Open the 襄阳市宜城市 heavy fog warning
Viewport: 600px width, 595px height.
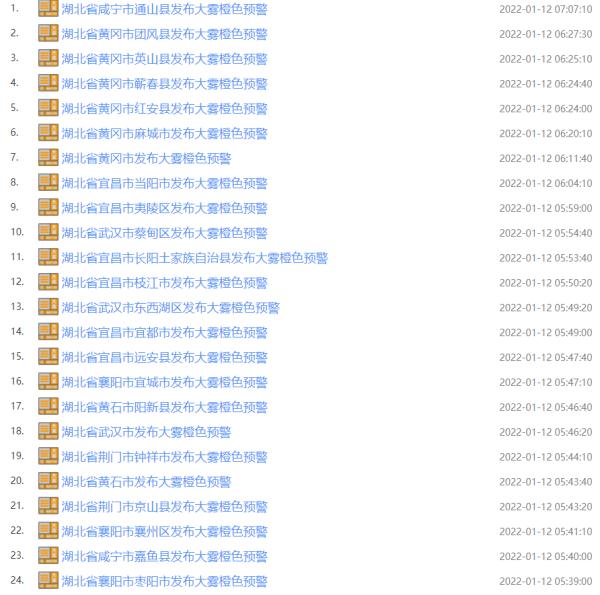[164, 382]
